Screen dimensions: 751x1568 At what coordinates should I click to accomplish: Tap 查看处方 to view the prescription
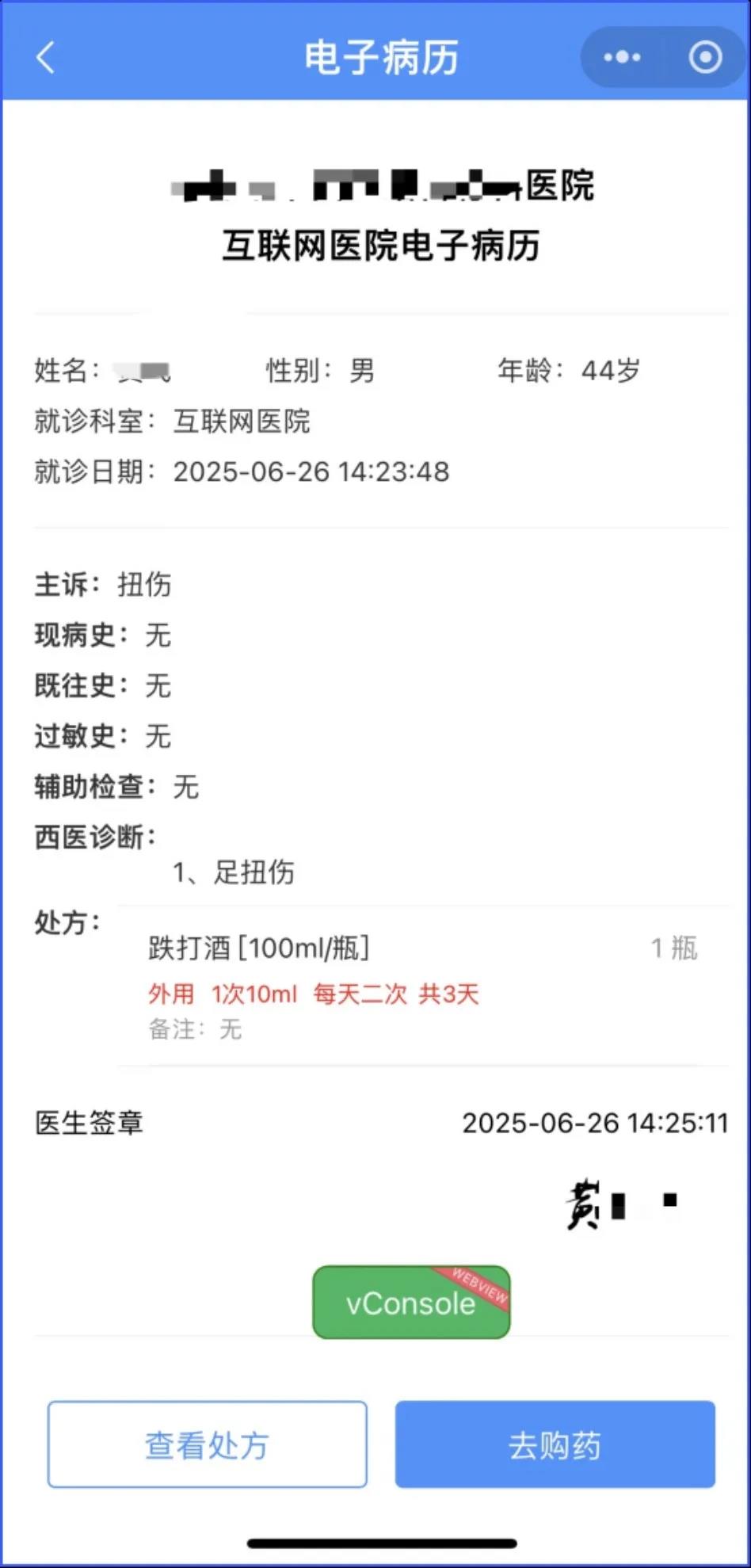pos(208,1444)
